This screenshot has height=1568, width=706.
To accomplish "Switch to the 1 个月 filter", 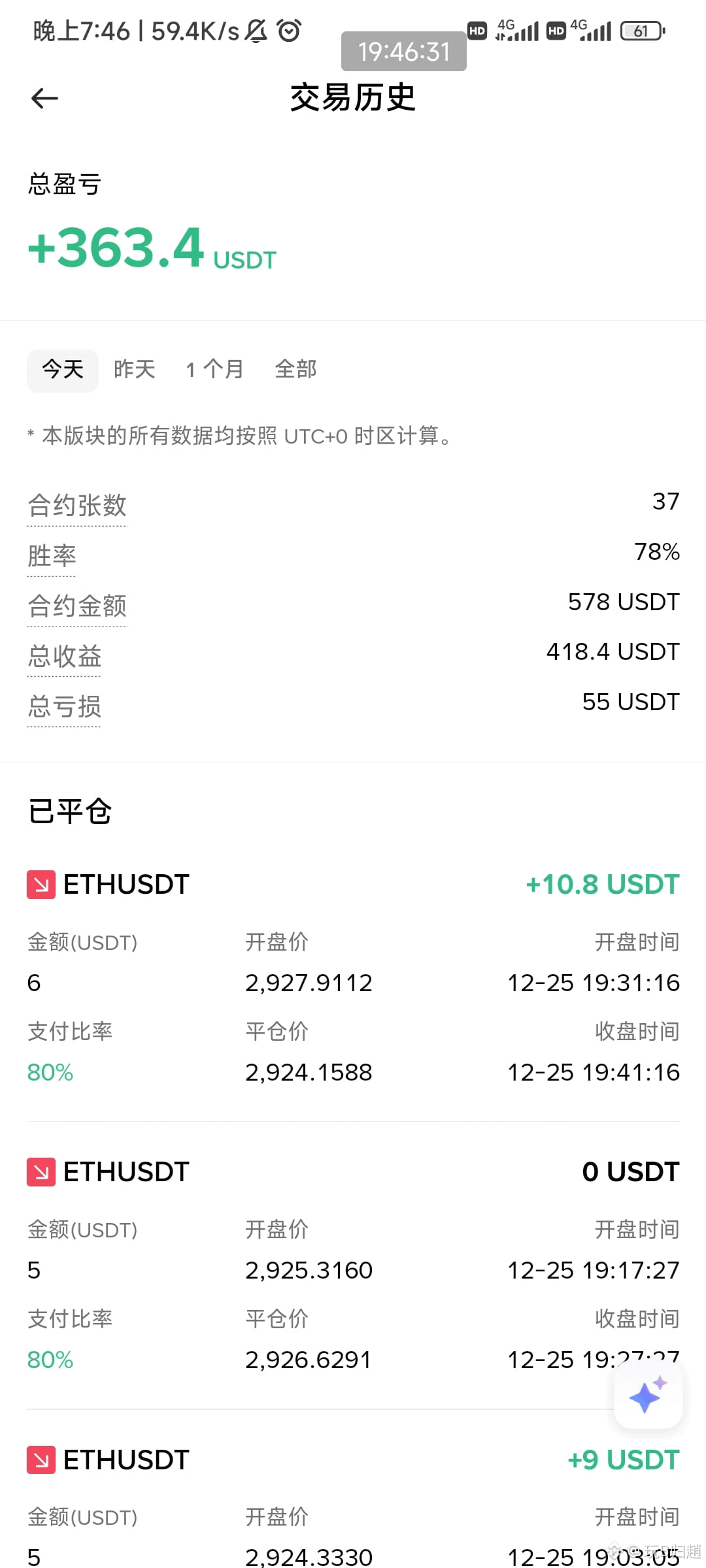I will tap(215, 370).
